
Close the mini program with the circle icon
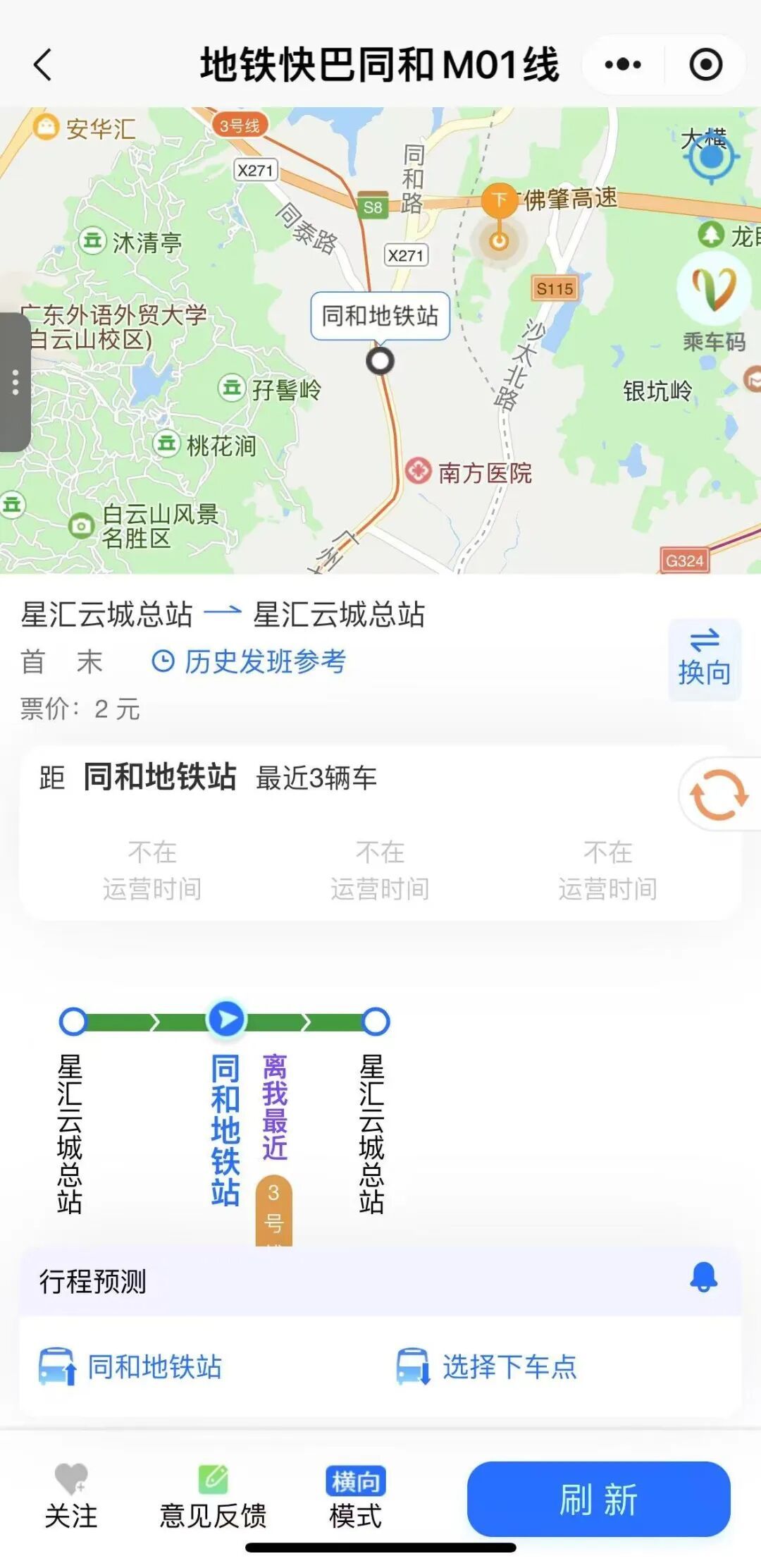705,65
